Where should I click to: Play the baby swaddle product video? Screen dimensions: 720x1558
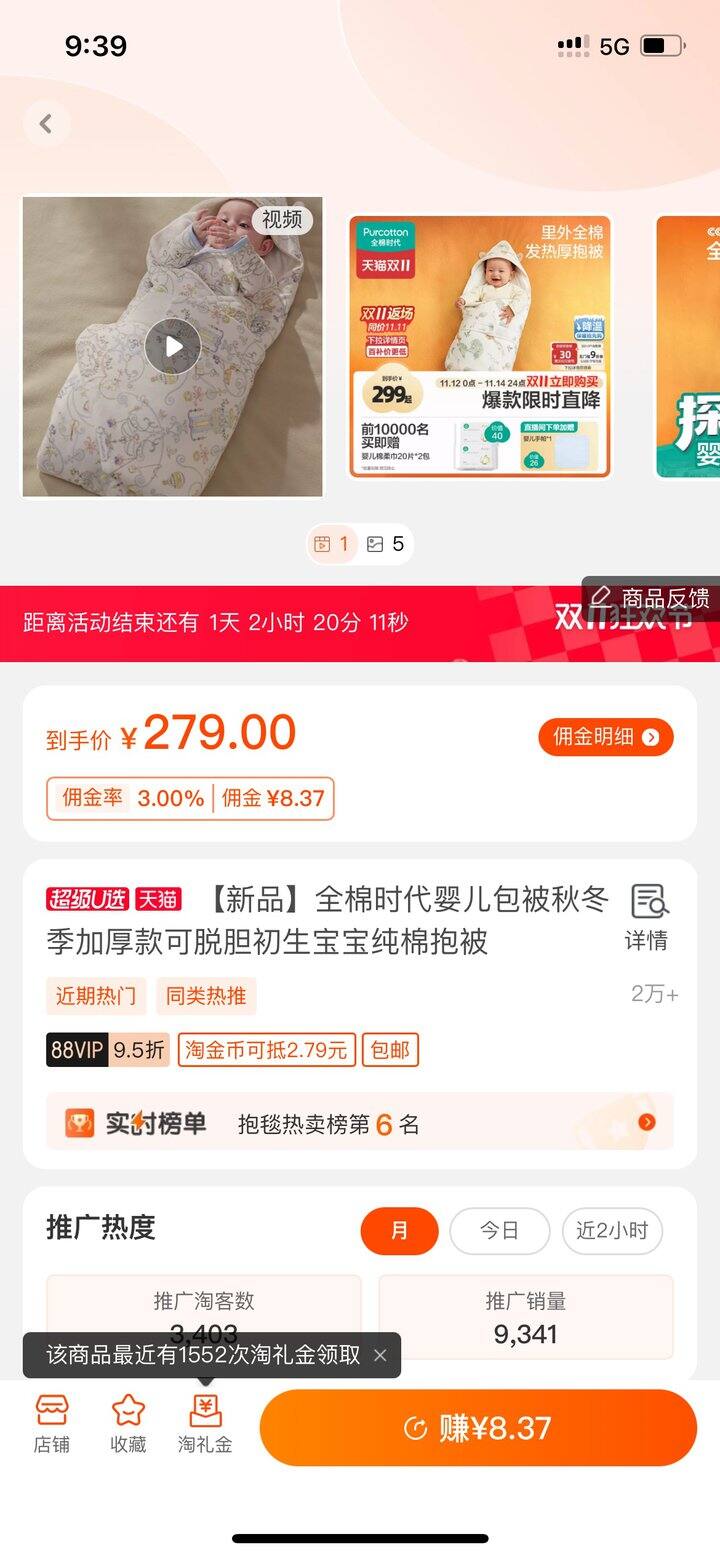pyautogui.click(x=172, y=346)
